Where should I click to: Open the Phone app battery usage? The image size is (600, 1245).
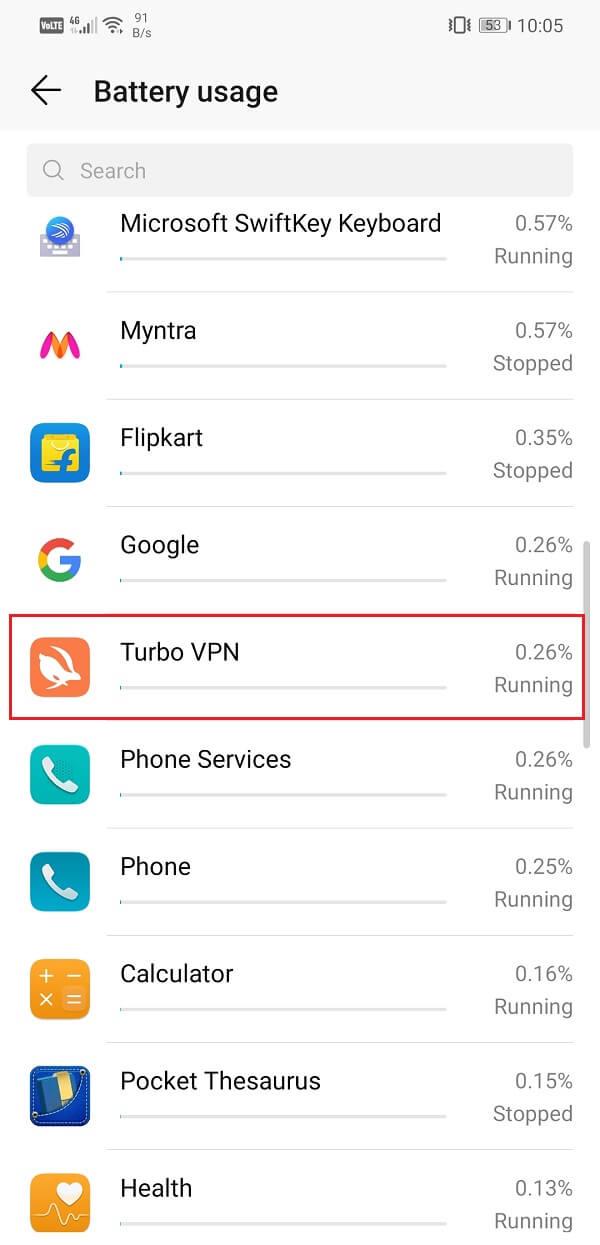tap(300, 882)
